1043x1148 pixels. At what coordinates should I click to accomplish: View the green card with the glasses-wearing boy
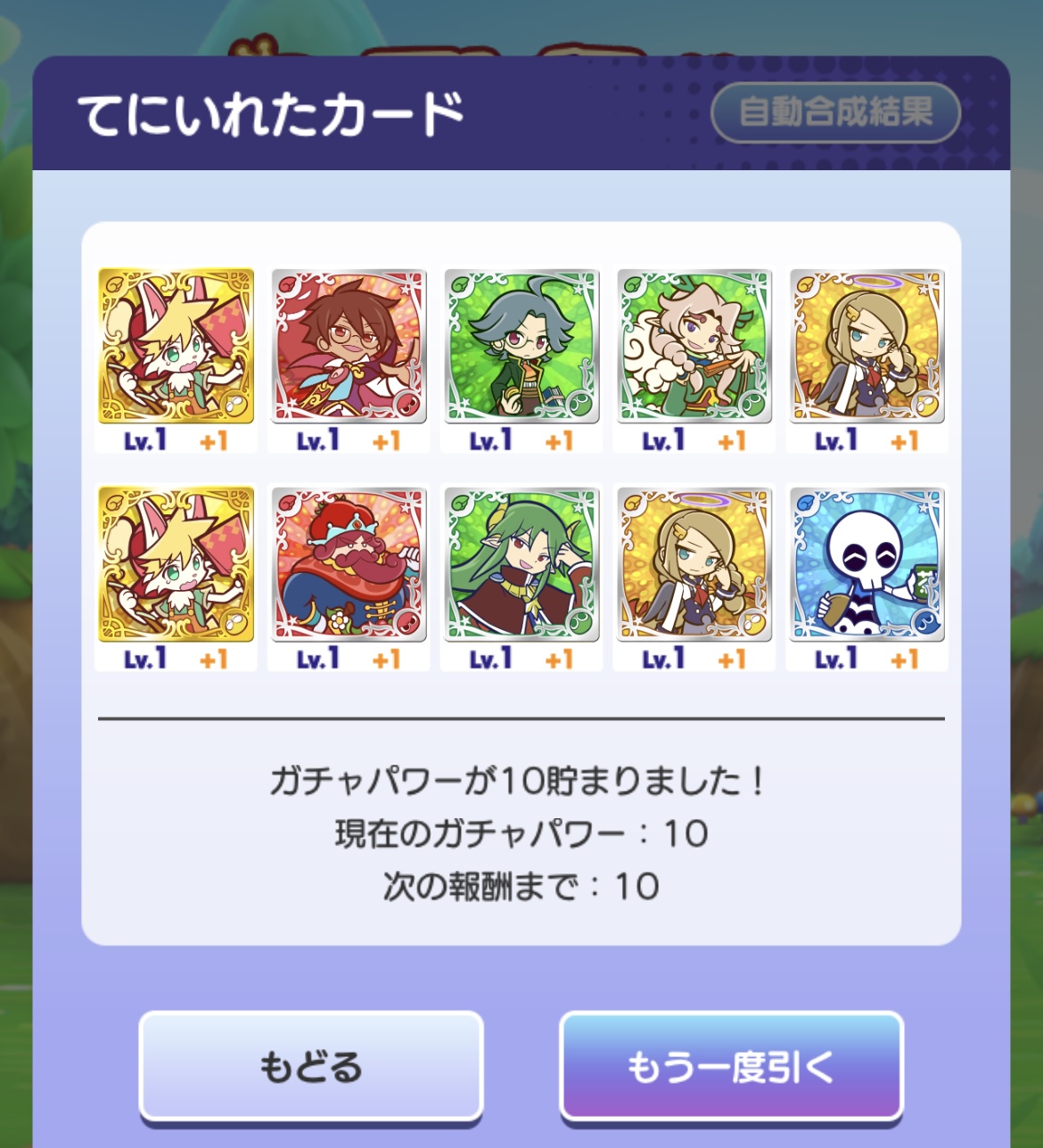coord(521,346)
